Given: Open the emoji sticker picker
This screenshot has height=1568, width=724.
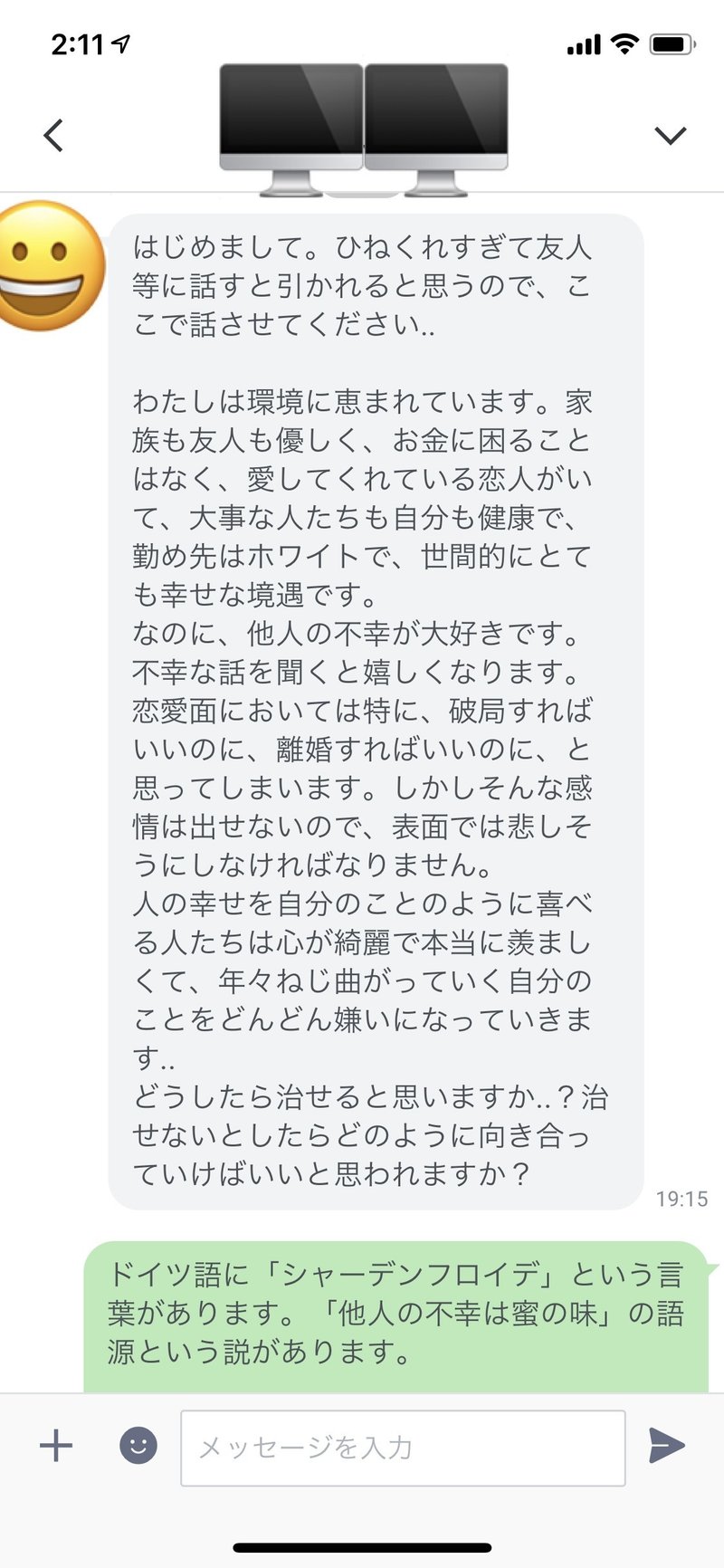Looking at the screenshot, I should 138,1446.
